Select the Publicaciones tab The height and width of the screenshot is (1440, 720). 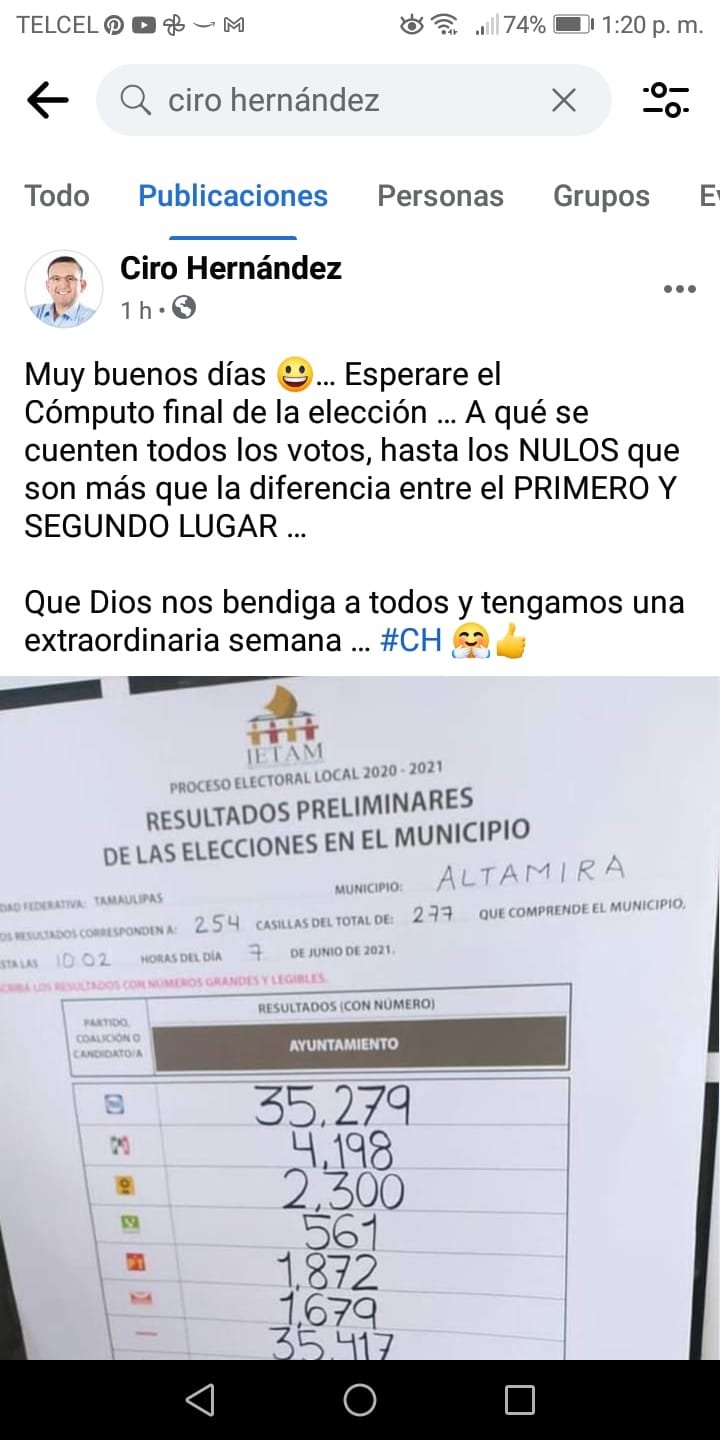click(x=233, y=196)
